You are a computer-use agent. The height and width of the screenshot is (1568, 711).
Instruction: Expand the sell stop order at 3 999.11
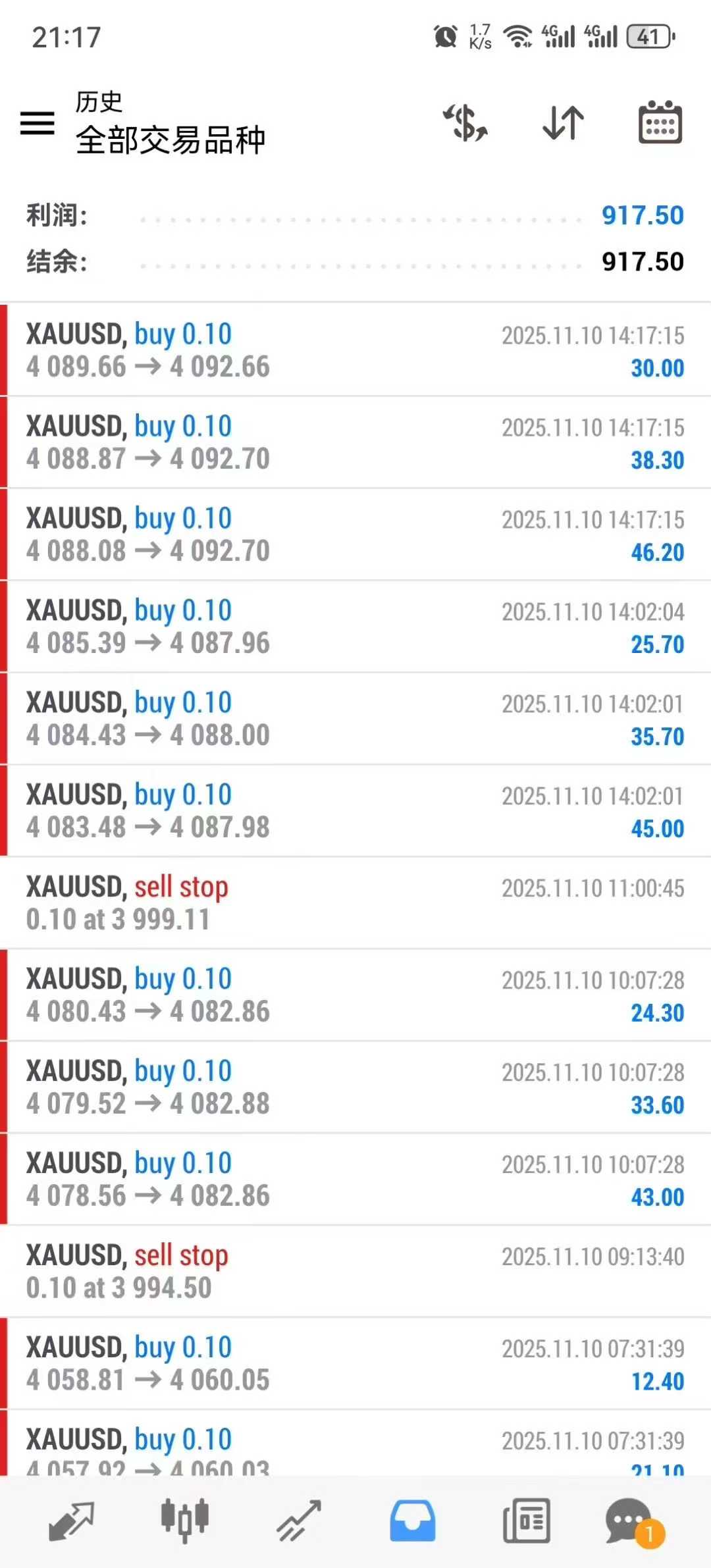pyautogui.click(x=355, y=903)
